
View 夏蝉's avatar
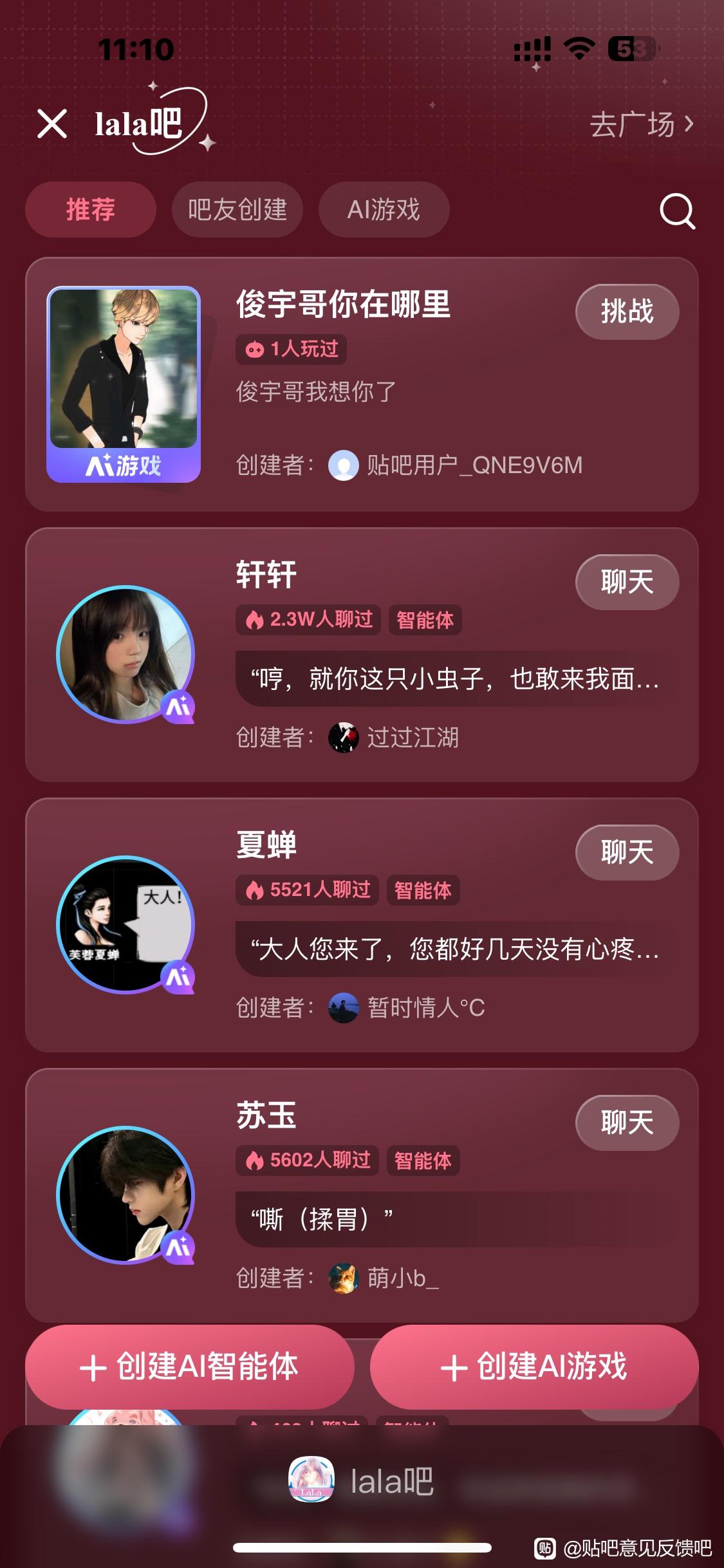(x=125, y=924)
